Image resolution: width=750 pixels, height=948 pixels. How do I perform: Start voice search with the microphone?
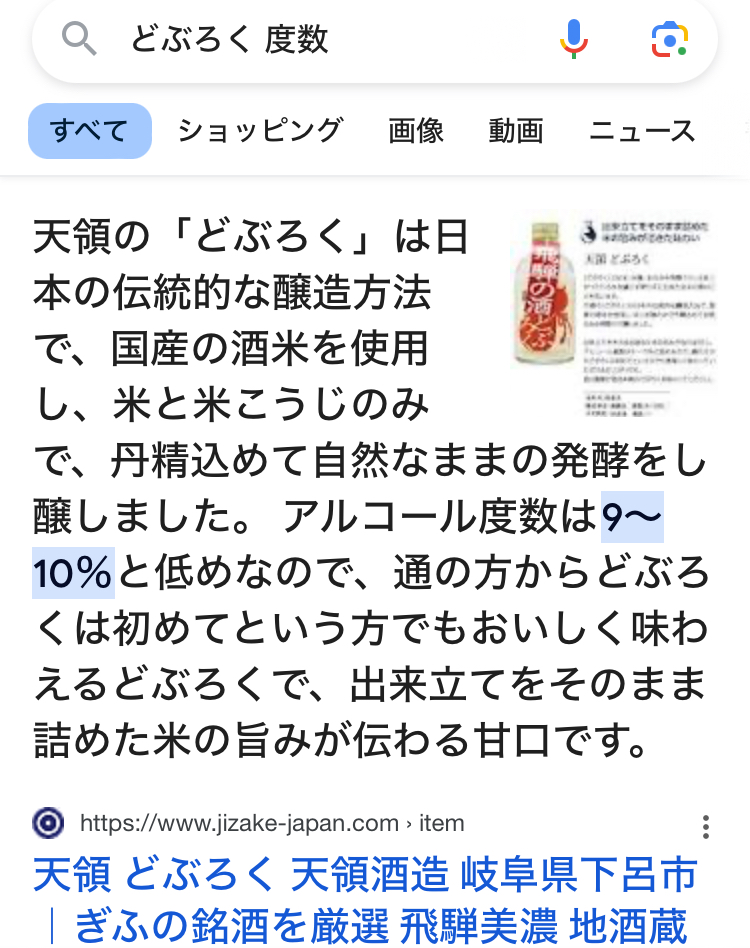pyautogui.click(x=573, y=39)
